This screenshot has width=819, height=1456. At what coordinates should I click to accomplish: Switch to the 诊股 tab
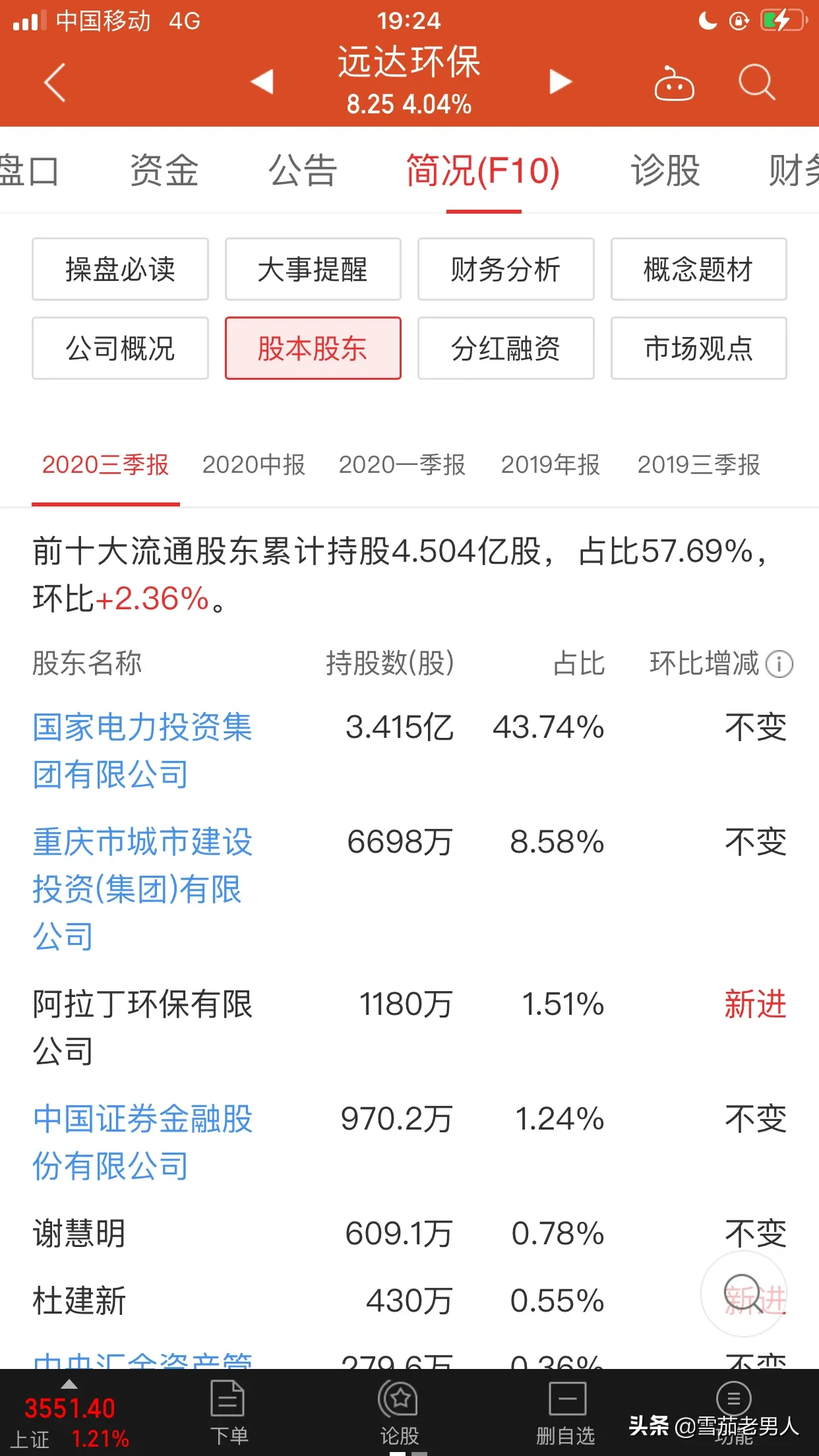coord(665,170)
